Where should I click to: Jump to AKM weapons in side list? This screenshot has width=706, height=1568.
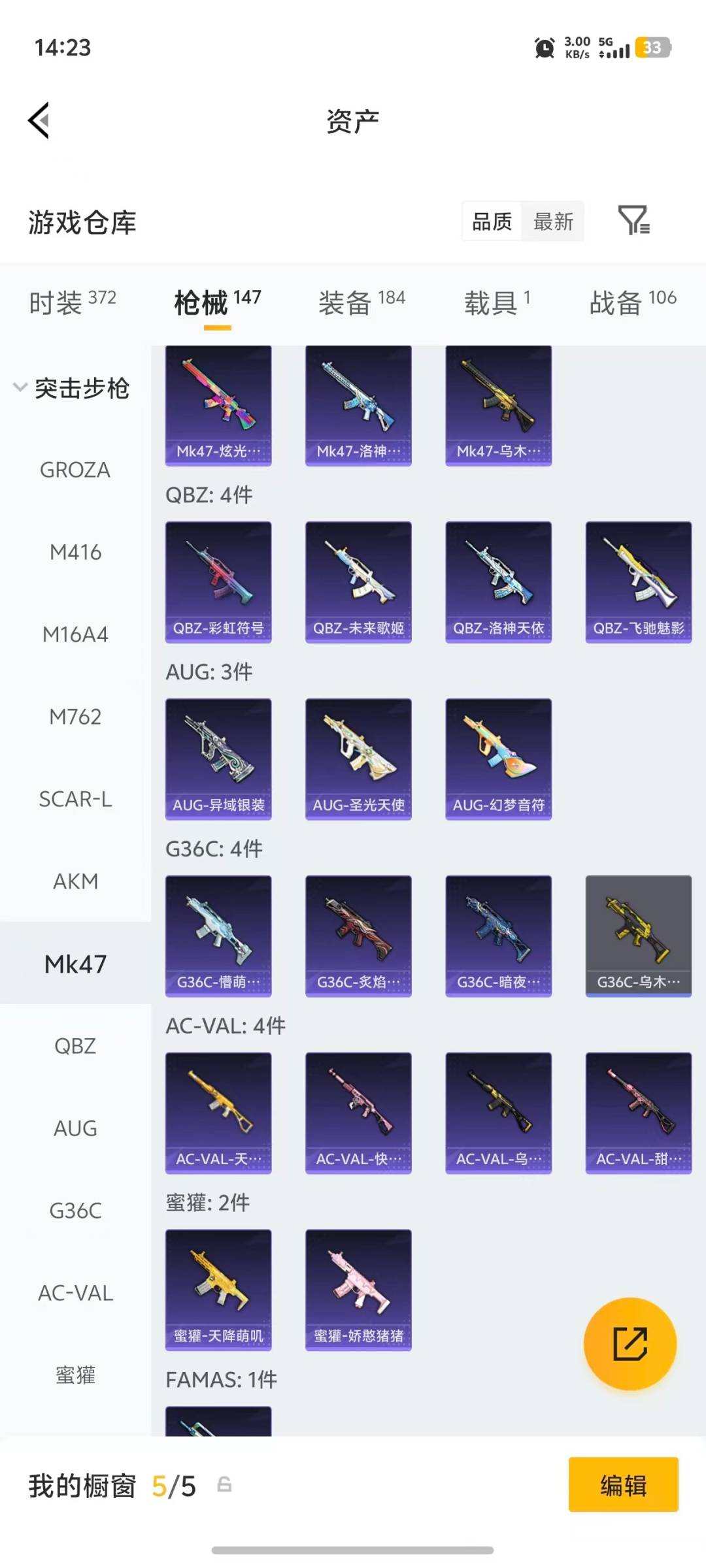pos(75,881)
